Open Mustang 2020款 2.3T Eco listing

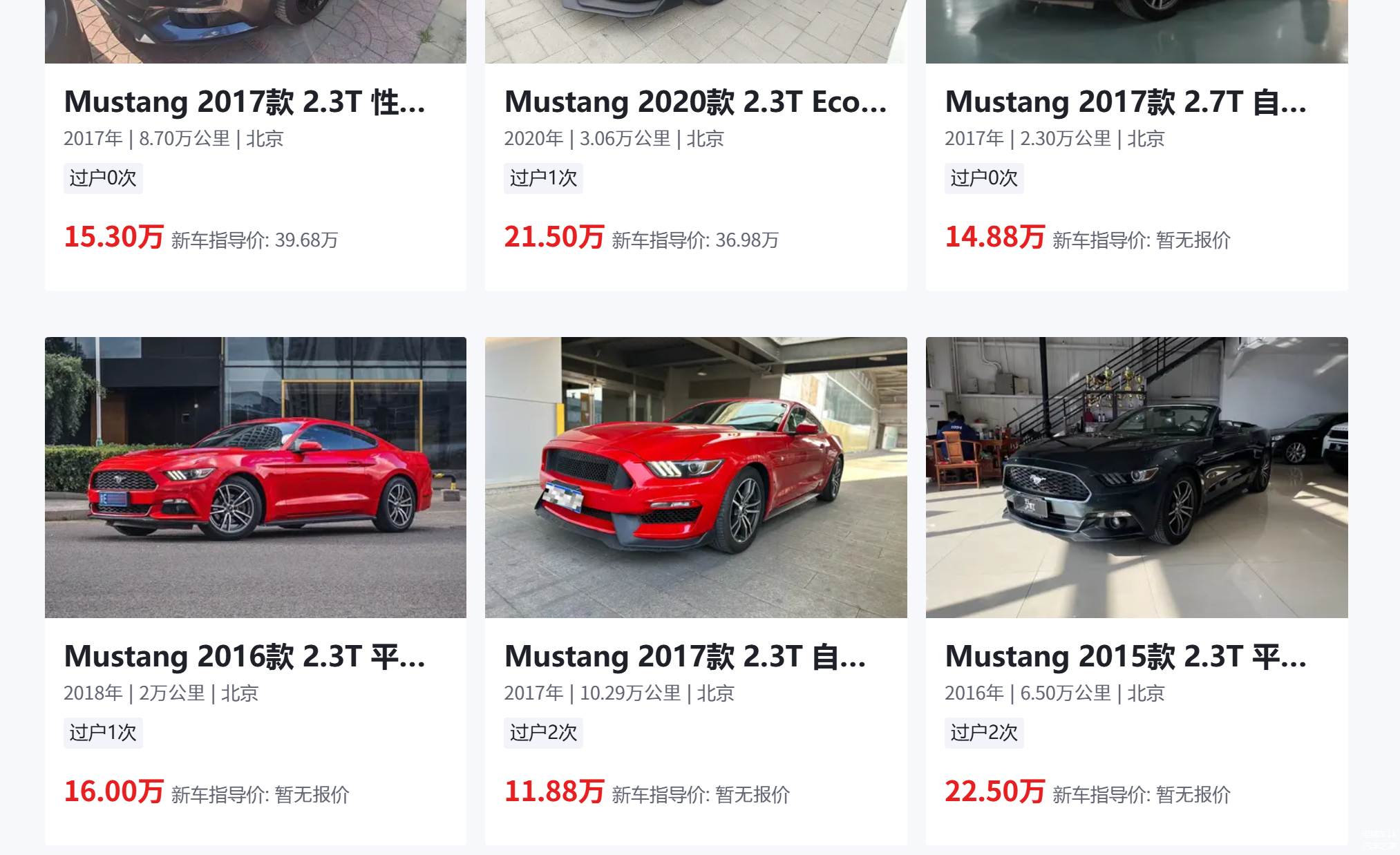(x=695, y=102)
